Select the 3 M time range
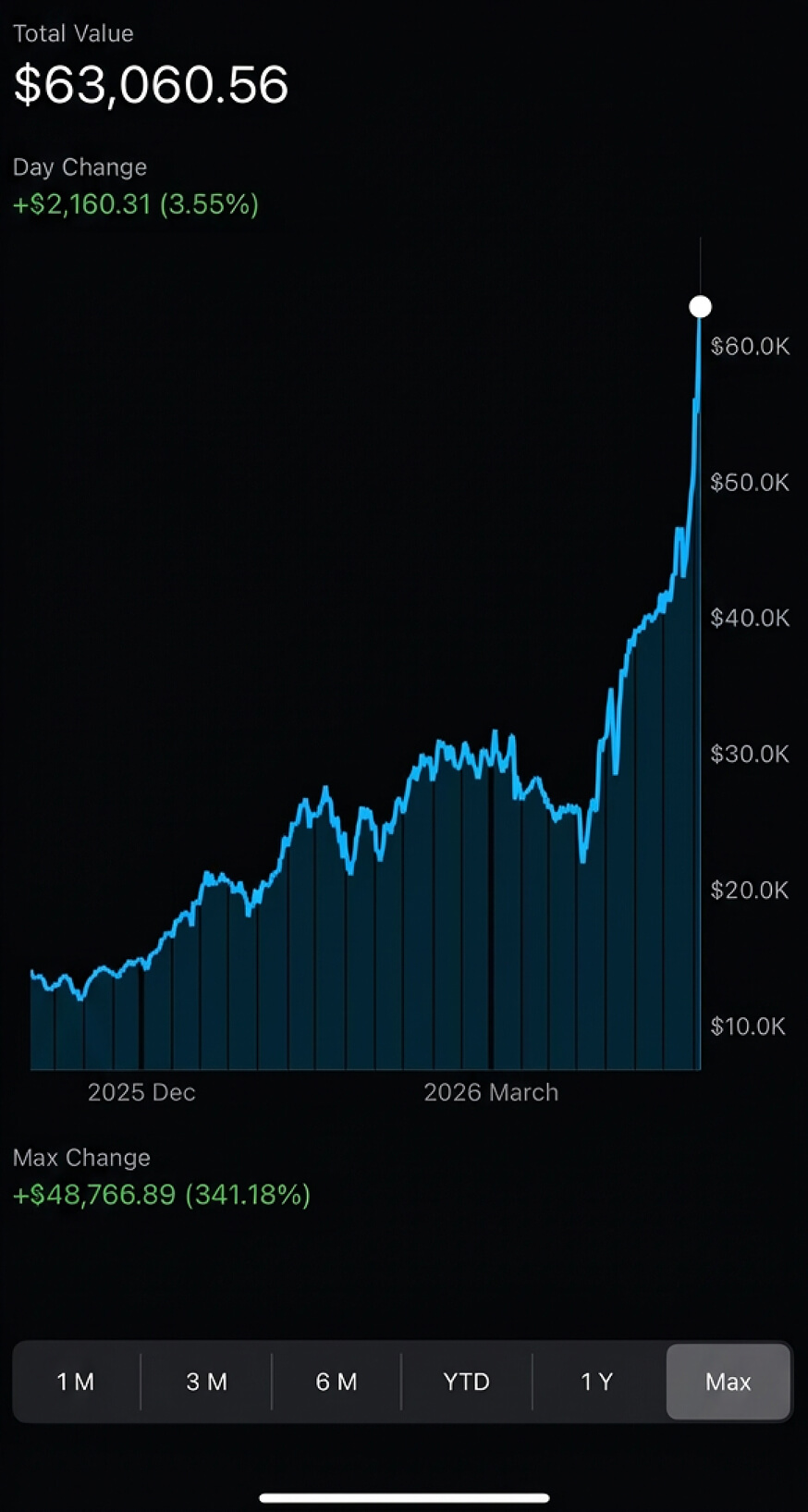Screen dimensions: 808x1512 pyautogui.click(x=206, y=1382)
